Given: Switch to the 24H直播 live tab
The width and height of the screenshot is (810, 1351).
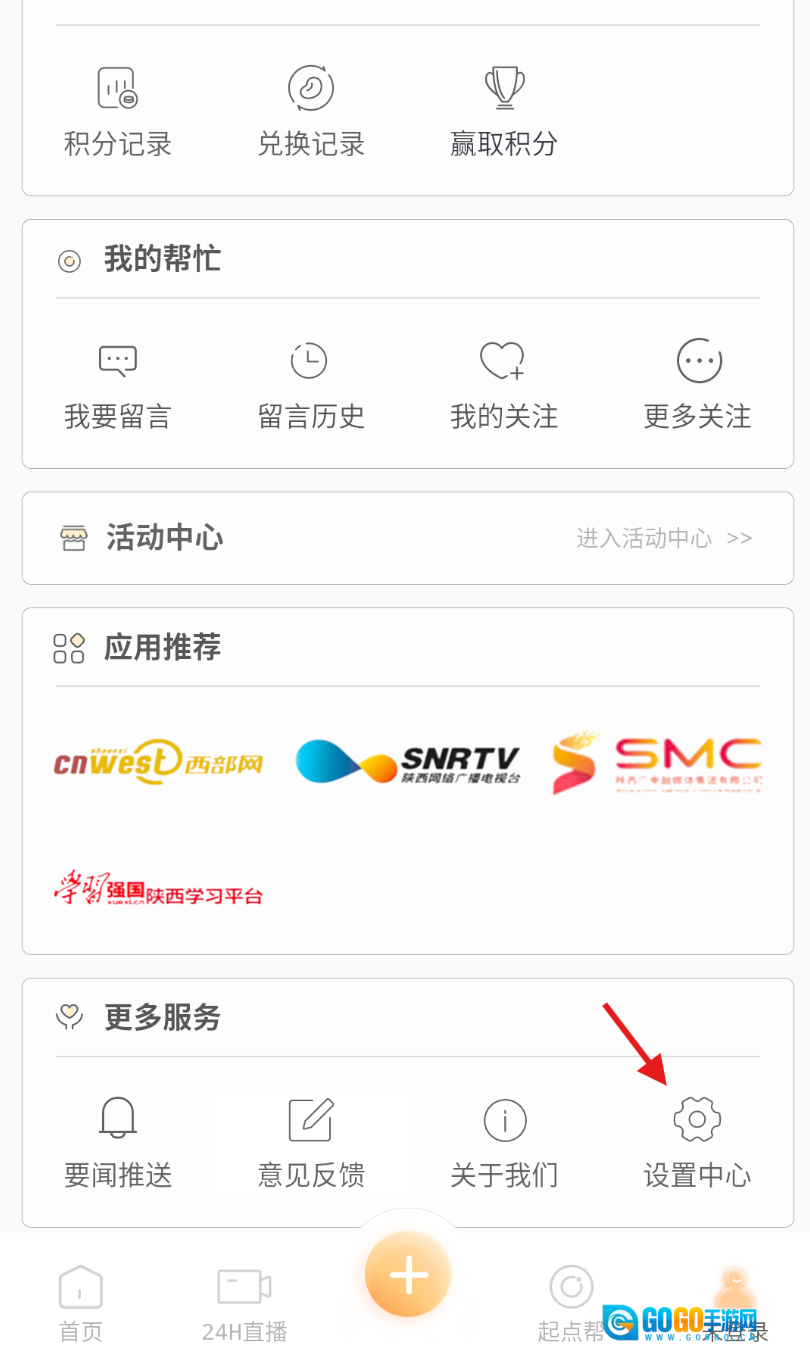Looking at the screenshot, I should tap(244, 1301).
